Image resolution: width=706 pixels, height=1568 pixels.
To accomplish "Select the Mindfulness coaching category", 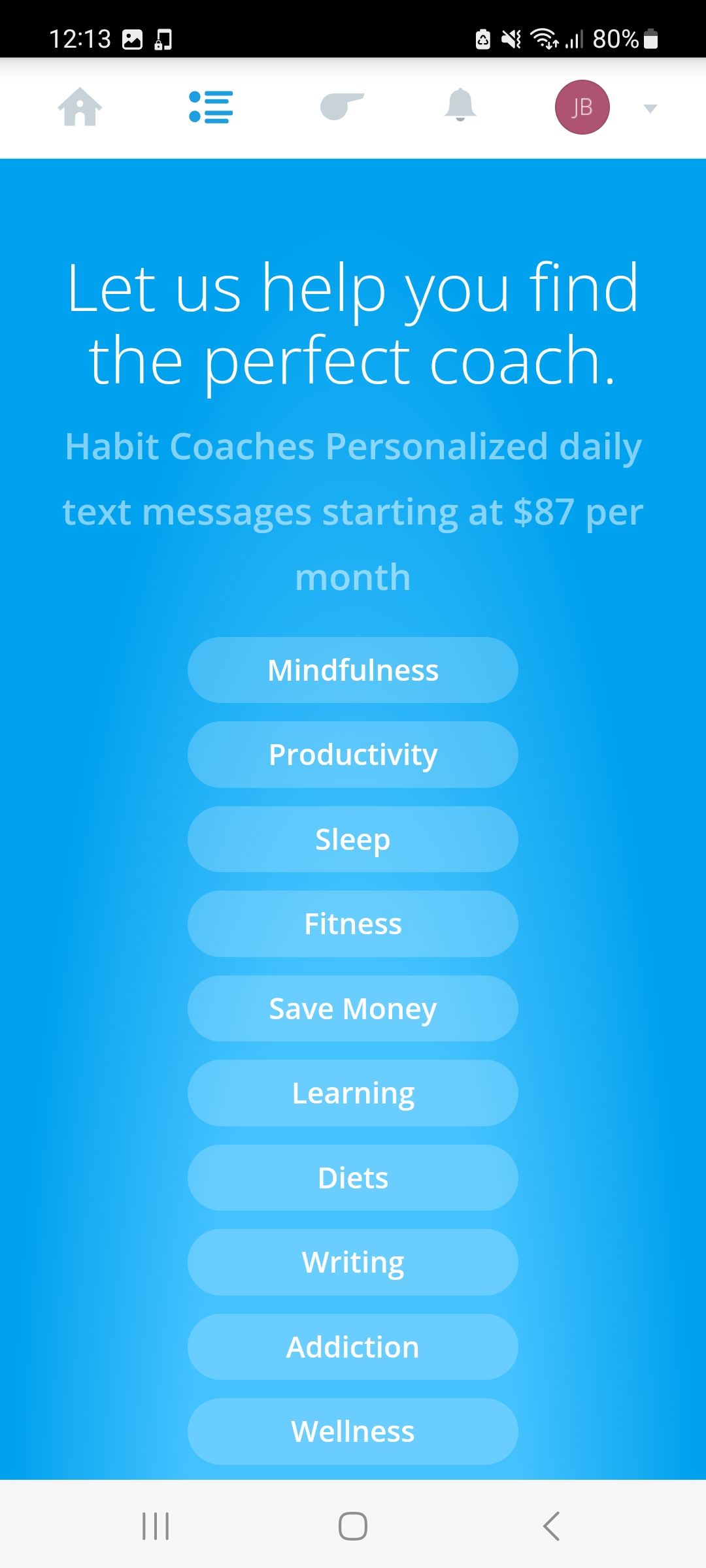I will point(353,670).
